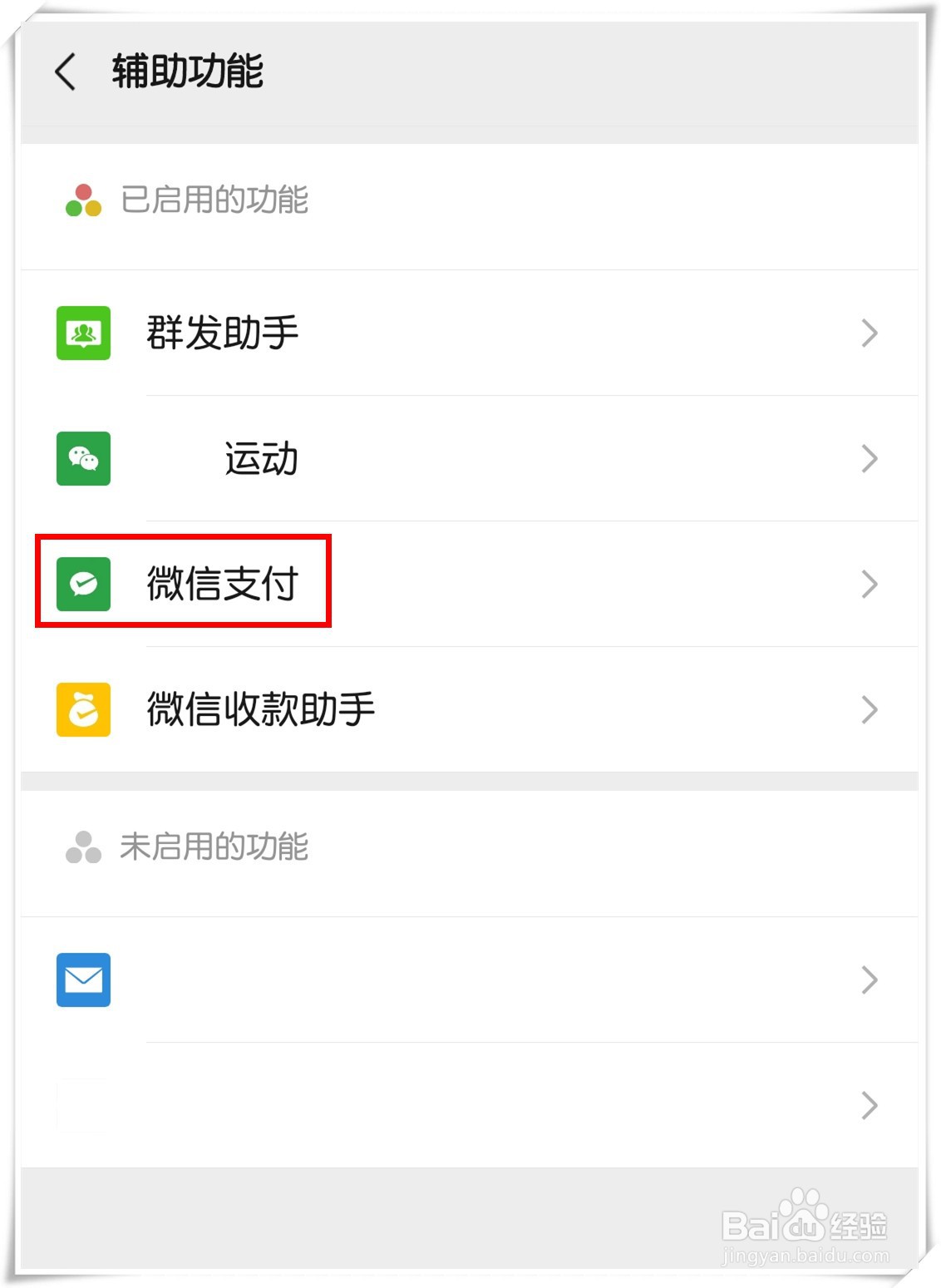The height and width of the screenshot is (1288, 941).
Task: Click the colored group icon beside 已启用的功能
Action: (82, 198)
